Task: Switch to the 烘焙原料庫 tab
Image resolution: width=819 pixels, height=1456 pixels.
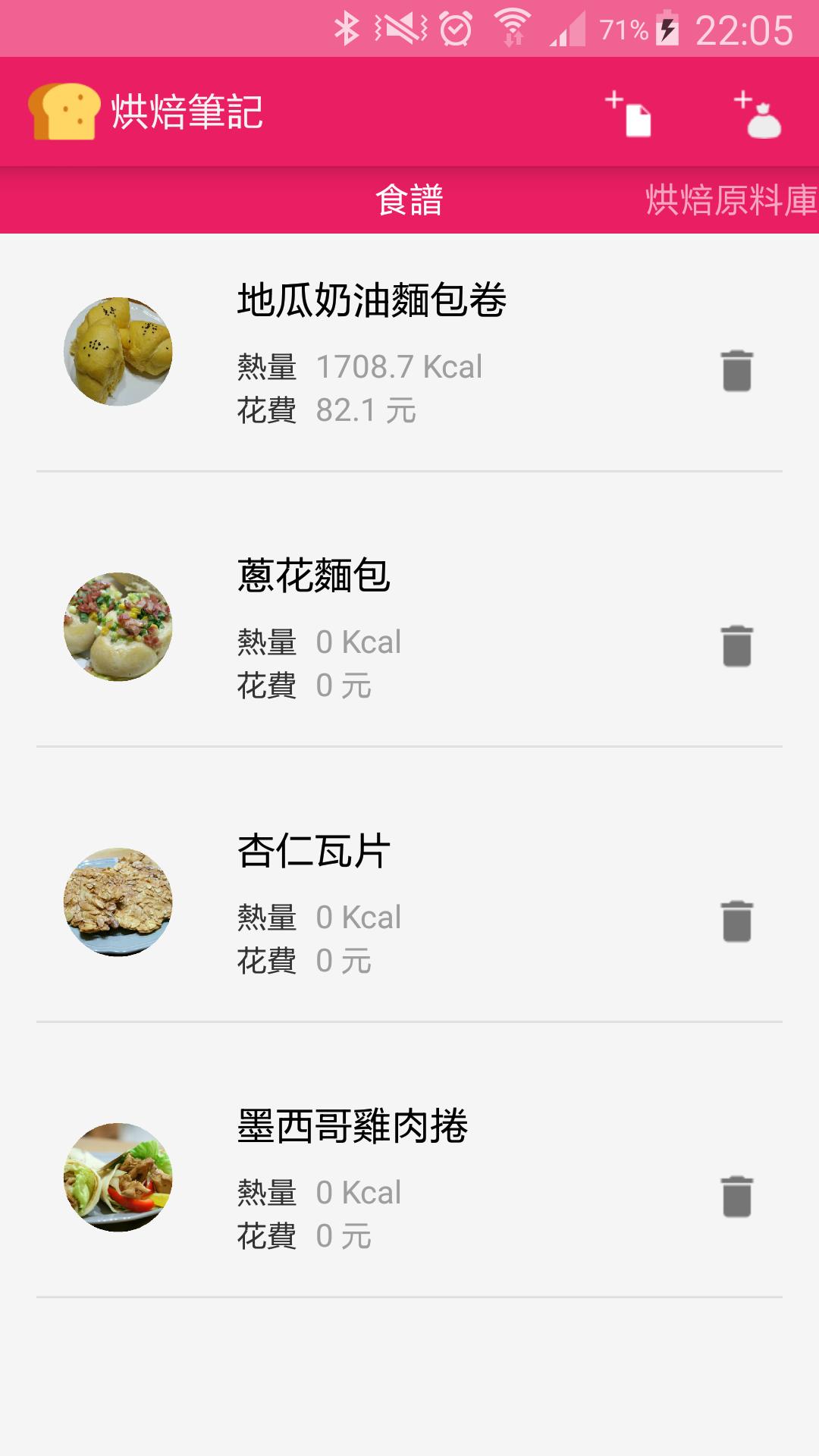Action: tap(731, 200)
